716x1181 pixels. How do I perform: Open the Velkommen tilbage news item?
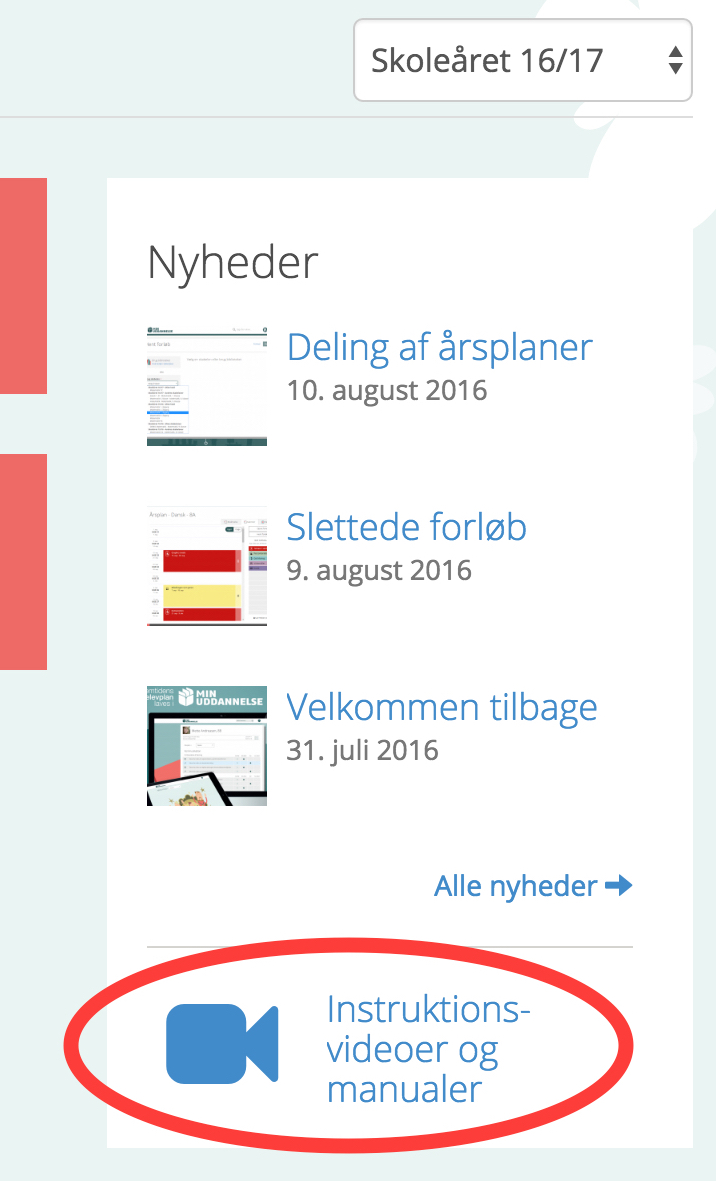point(442,707)
